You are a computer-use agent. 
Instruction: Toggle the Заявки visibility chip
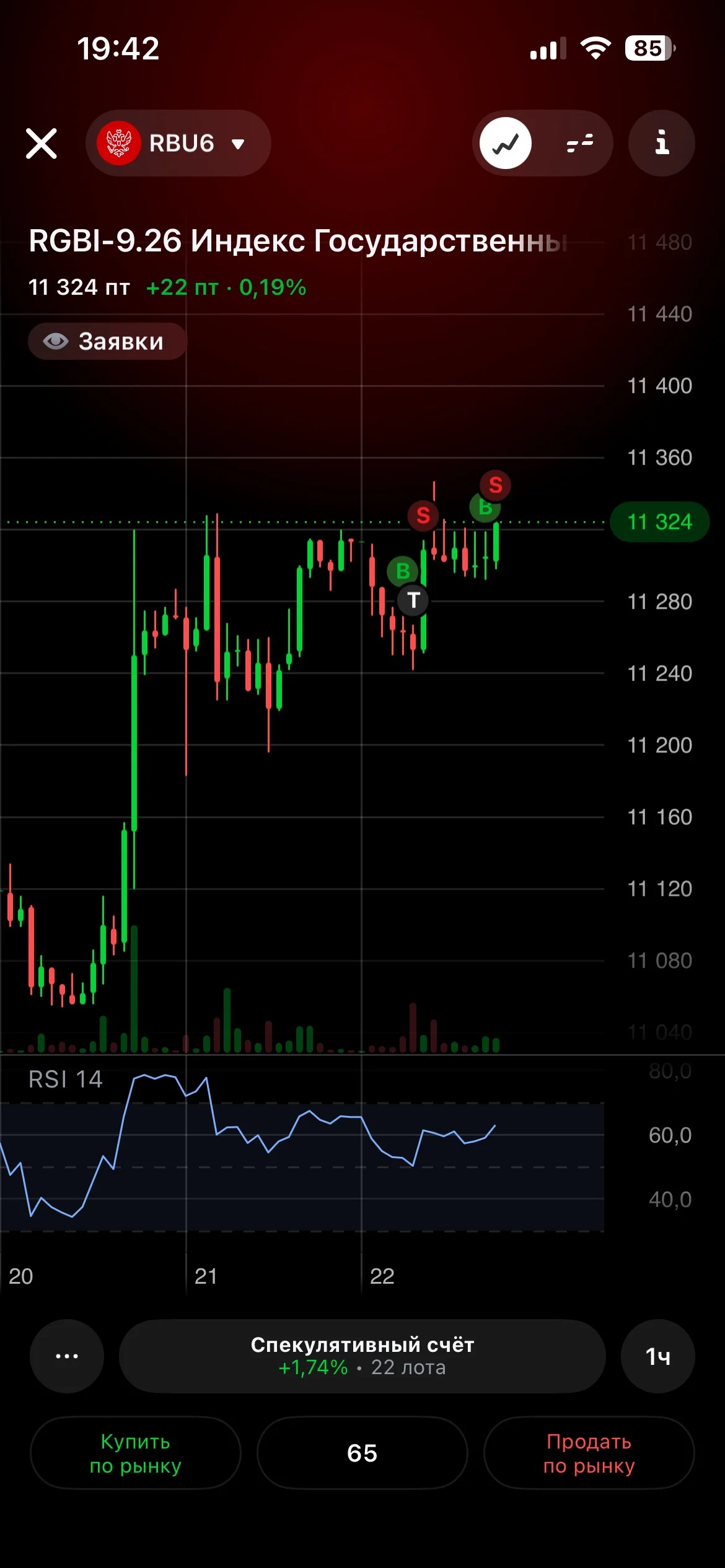pos(107,341)
